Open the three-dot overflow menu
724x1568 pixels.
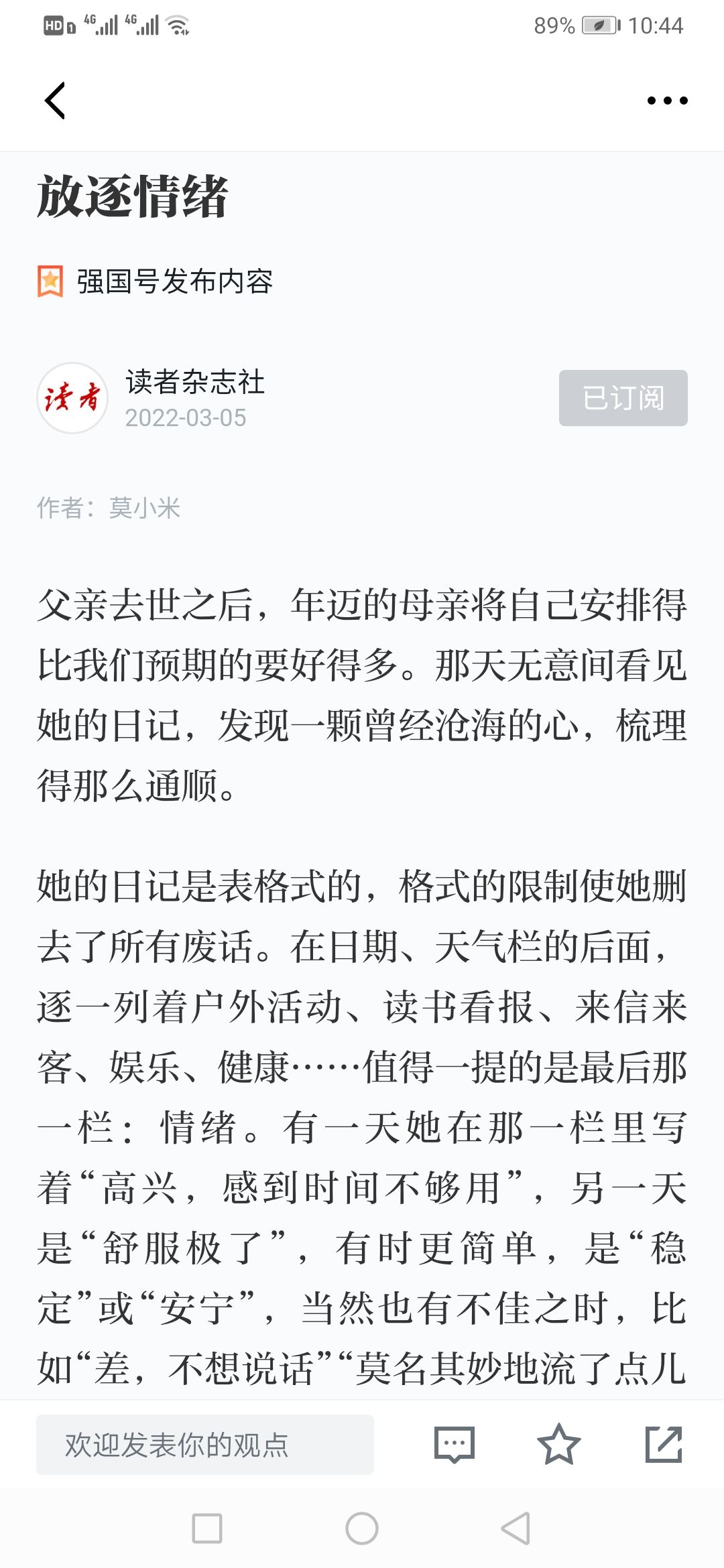pyautogui.click(x=667, y=101)
